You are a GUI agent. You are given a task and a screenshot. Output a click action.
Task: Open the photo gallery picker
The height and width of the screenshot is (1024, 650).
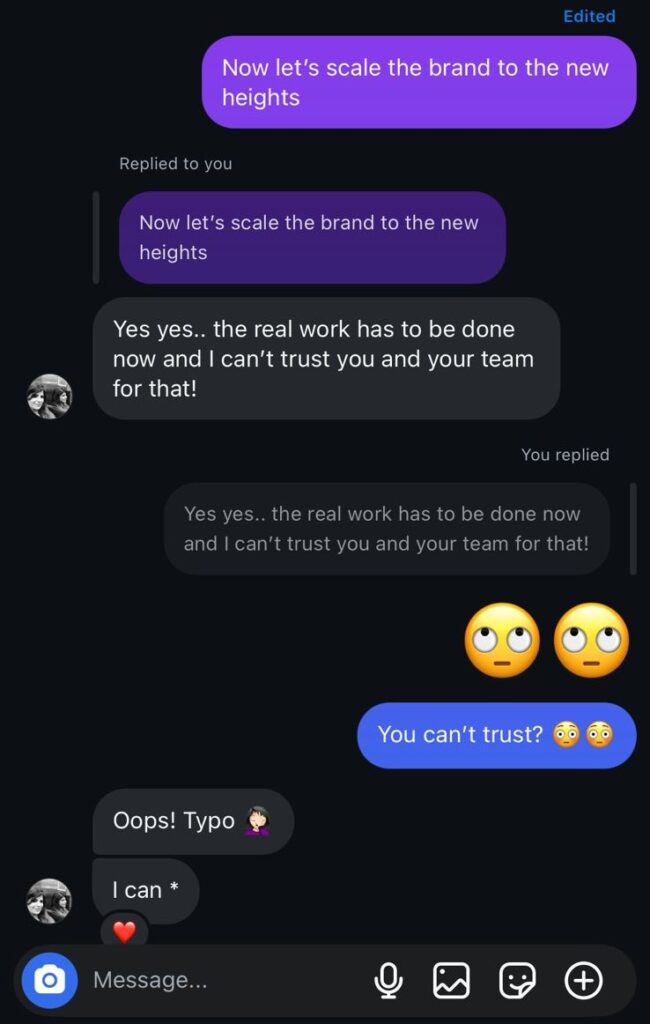[x=451, y=980]
